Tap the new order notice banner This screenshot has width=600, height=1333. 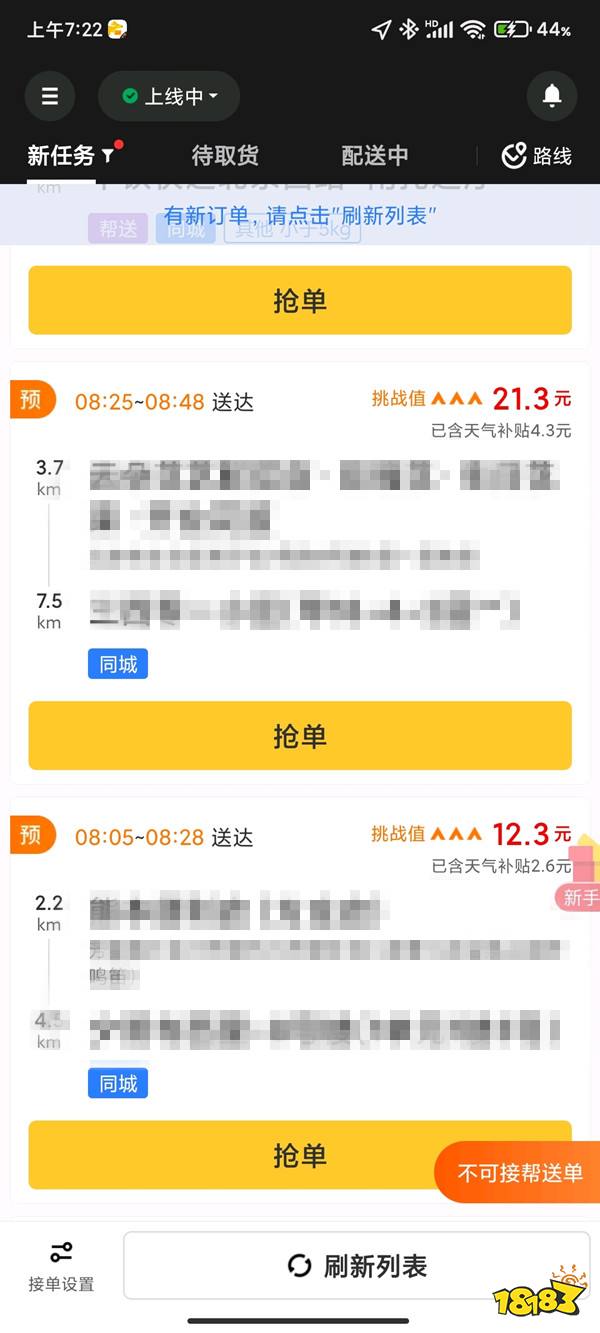point(300,215)
